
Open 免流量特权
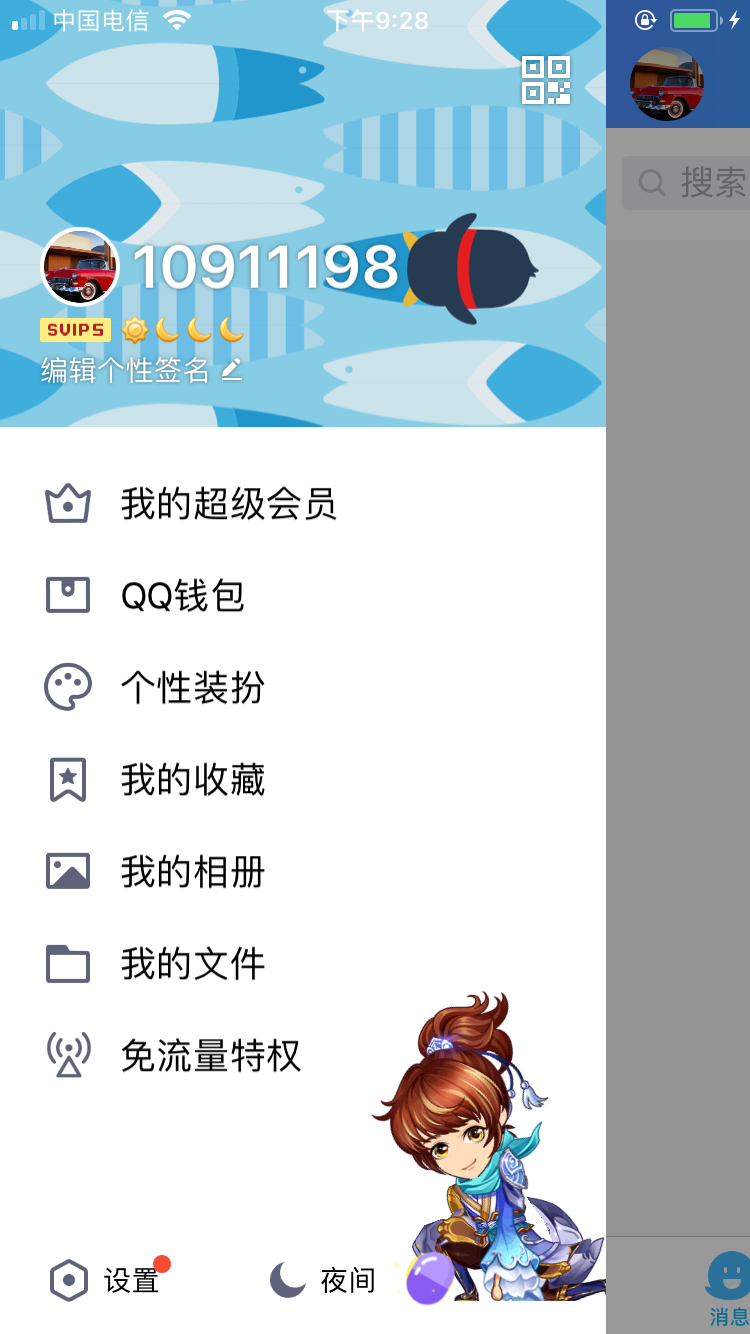pyautogui.click(x=303, y=1056)
